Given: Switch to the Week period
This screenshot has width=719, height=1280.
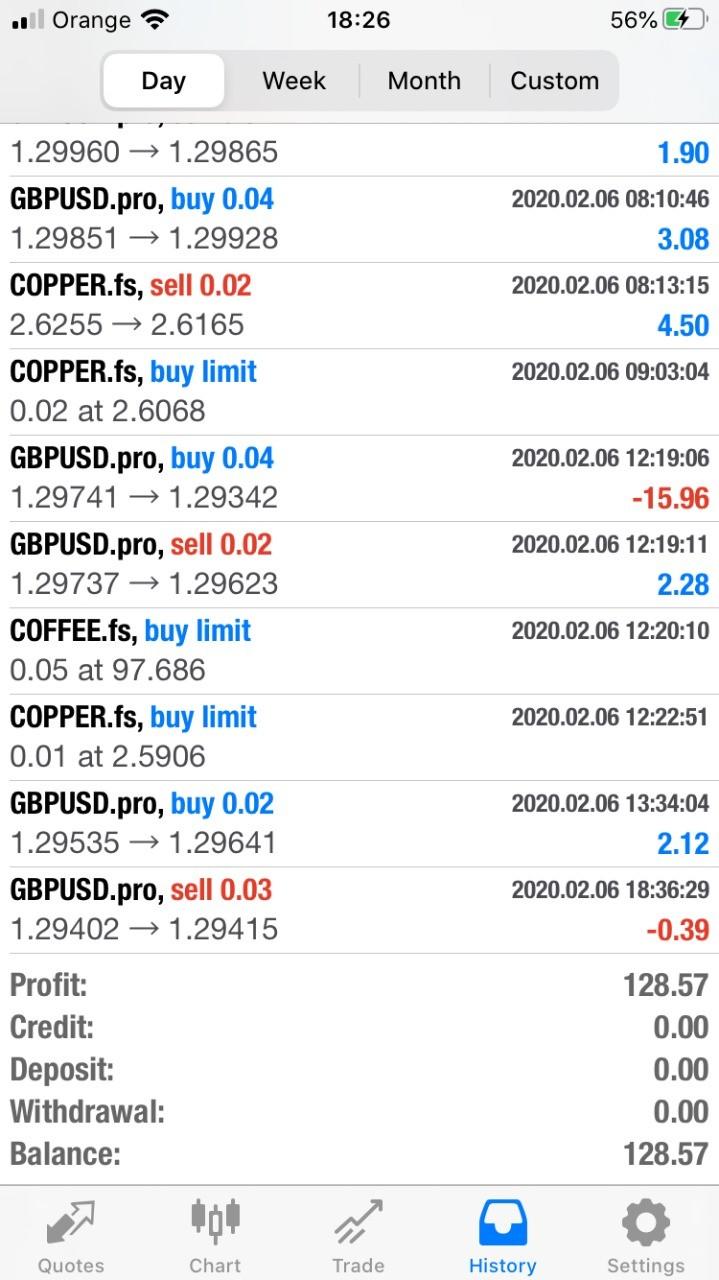Looking at the screenshot, I should 294,81.
